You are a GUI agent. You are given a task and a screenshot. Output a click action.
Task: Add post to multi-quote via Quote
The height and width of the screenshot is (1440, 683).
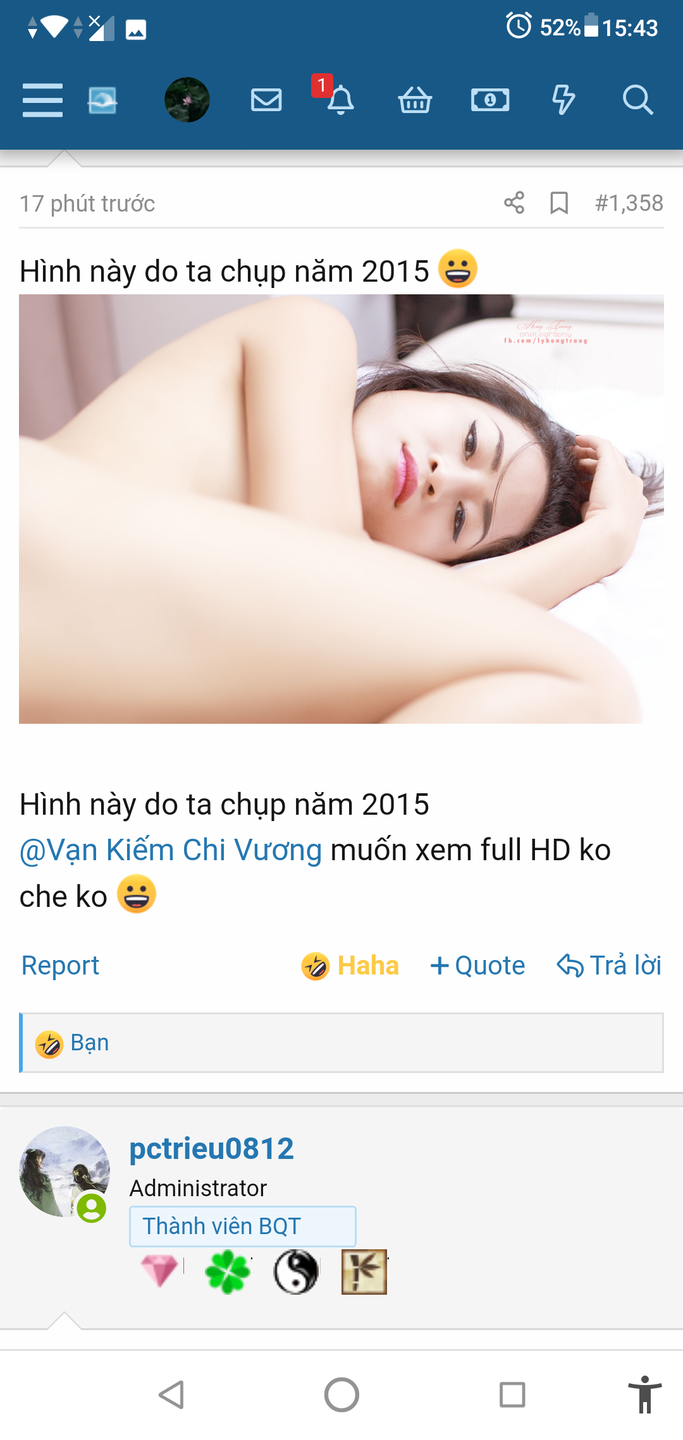click(x=477, y=965)
